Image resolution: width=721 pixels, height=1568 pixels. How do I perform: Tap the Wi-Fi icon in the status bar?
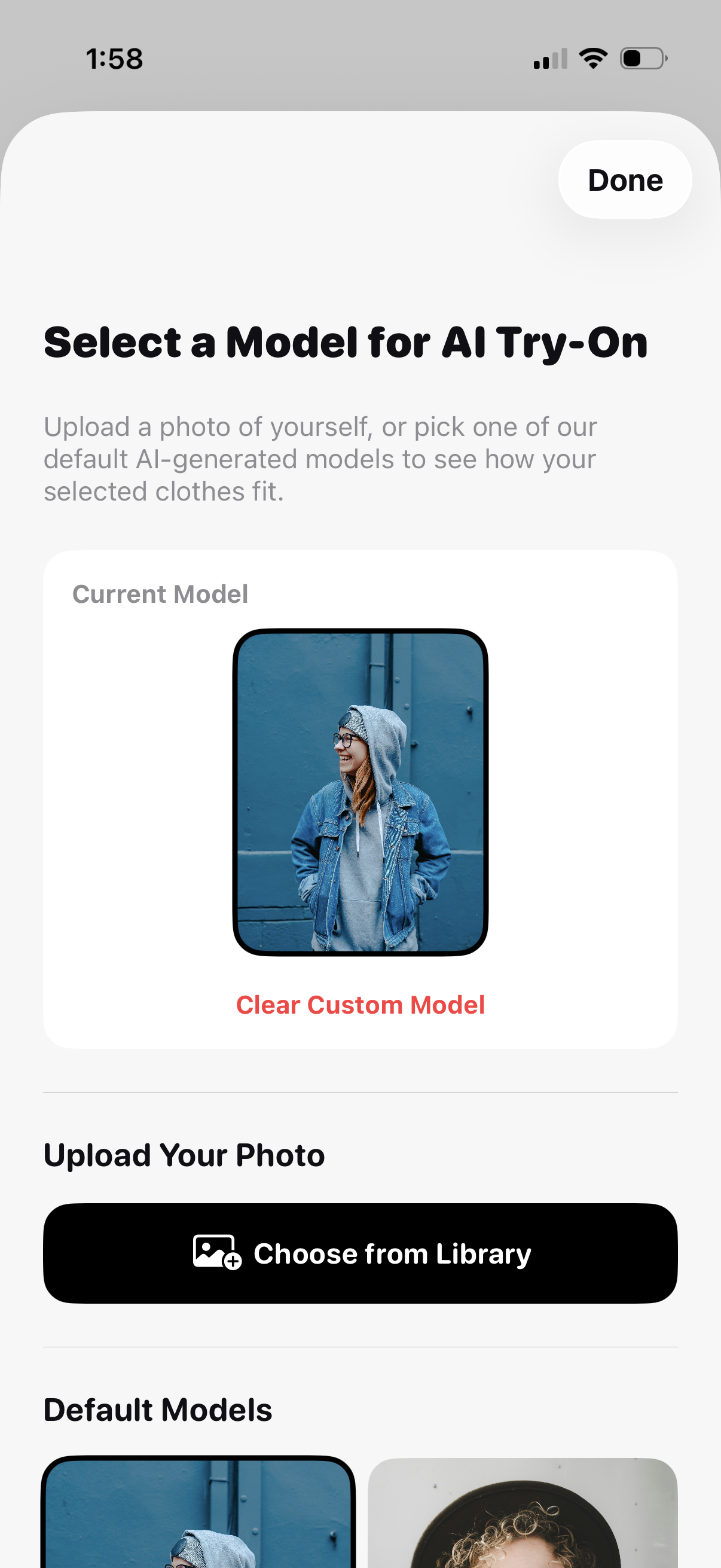[592, 57]
